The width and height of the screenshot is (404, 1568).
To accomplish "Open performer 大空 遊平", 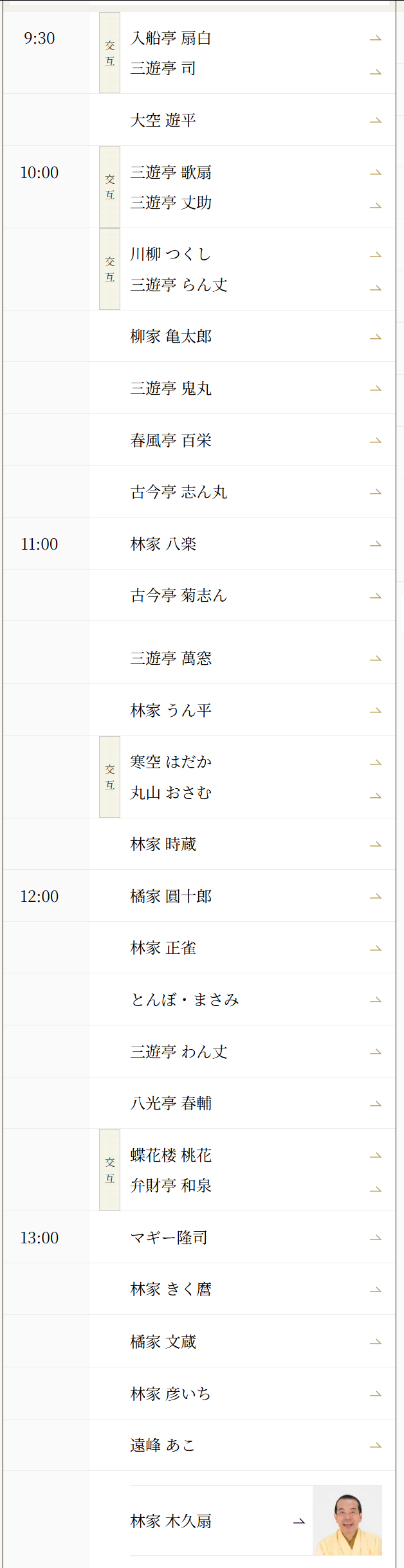I will [x=163, y=120].
